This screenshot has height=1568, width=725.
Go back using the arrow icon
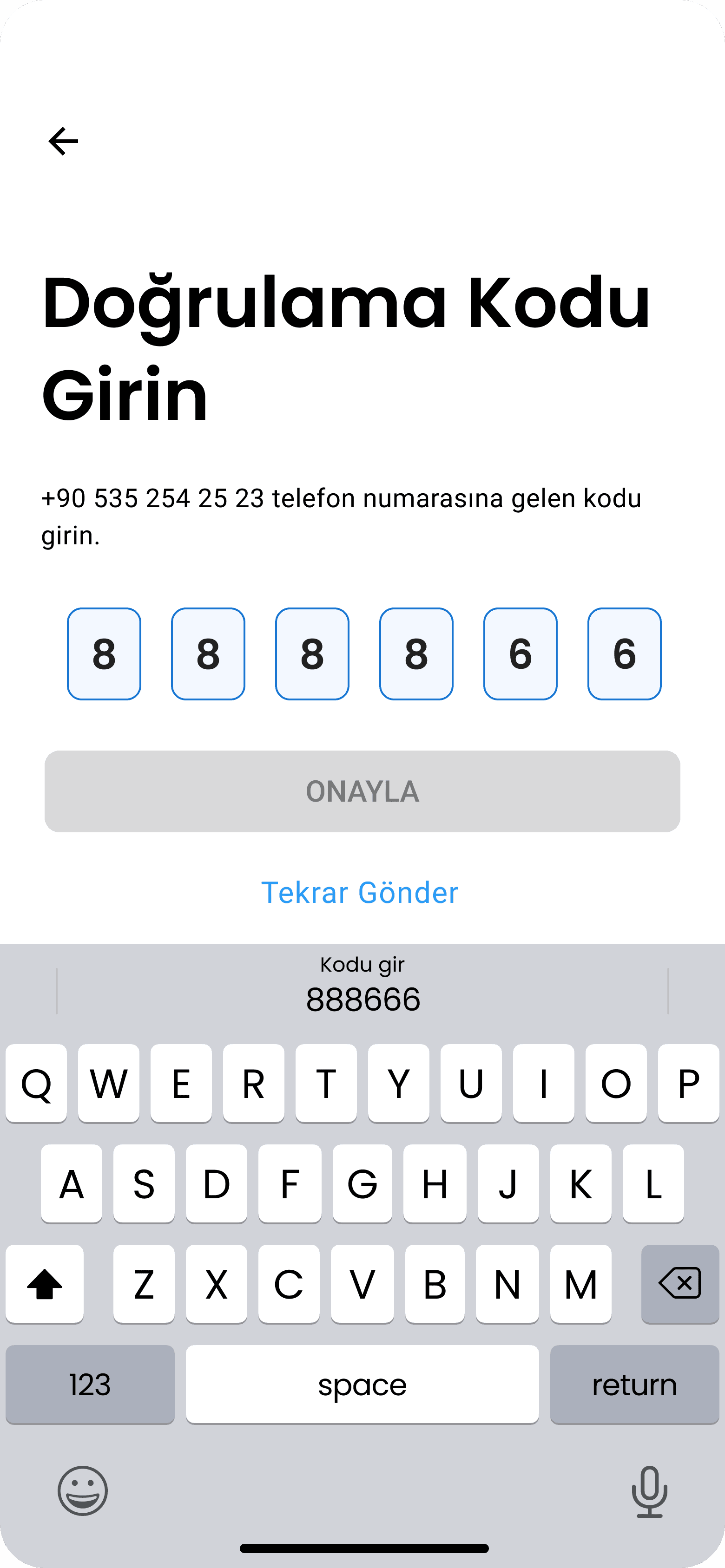click(63, 141)
